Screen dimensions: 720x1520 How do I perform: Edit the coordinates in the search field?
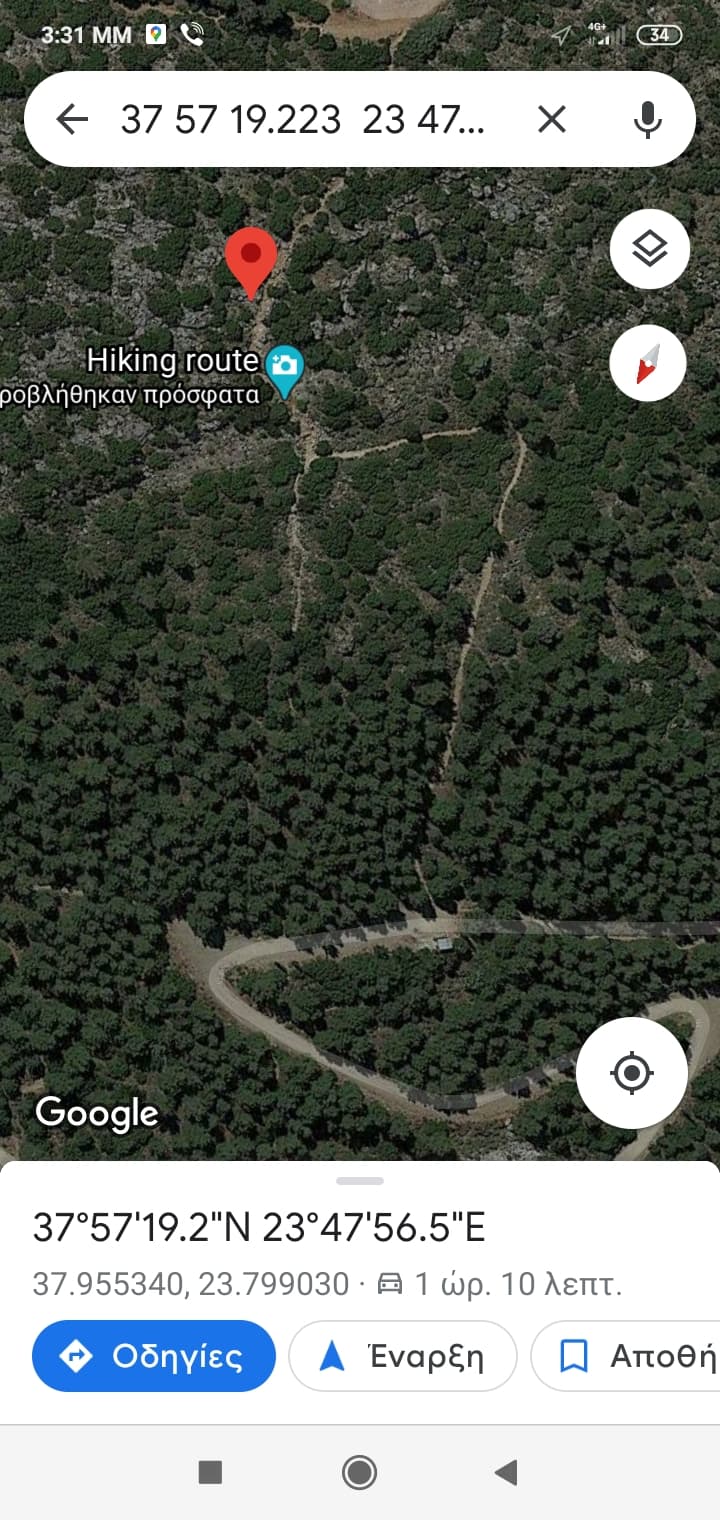[302, 120]
